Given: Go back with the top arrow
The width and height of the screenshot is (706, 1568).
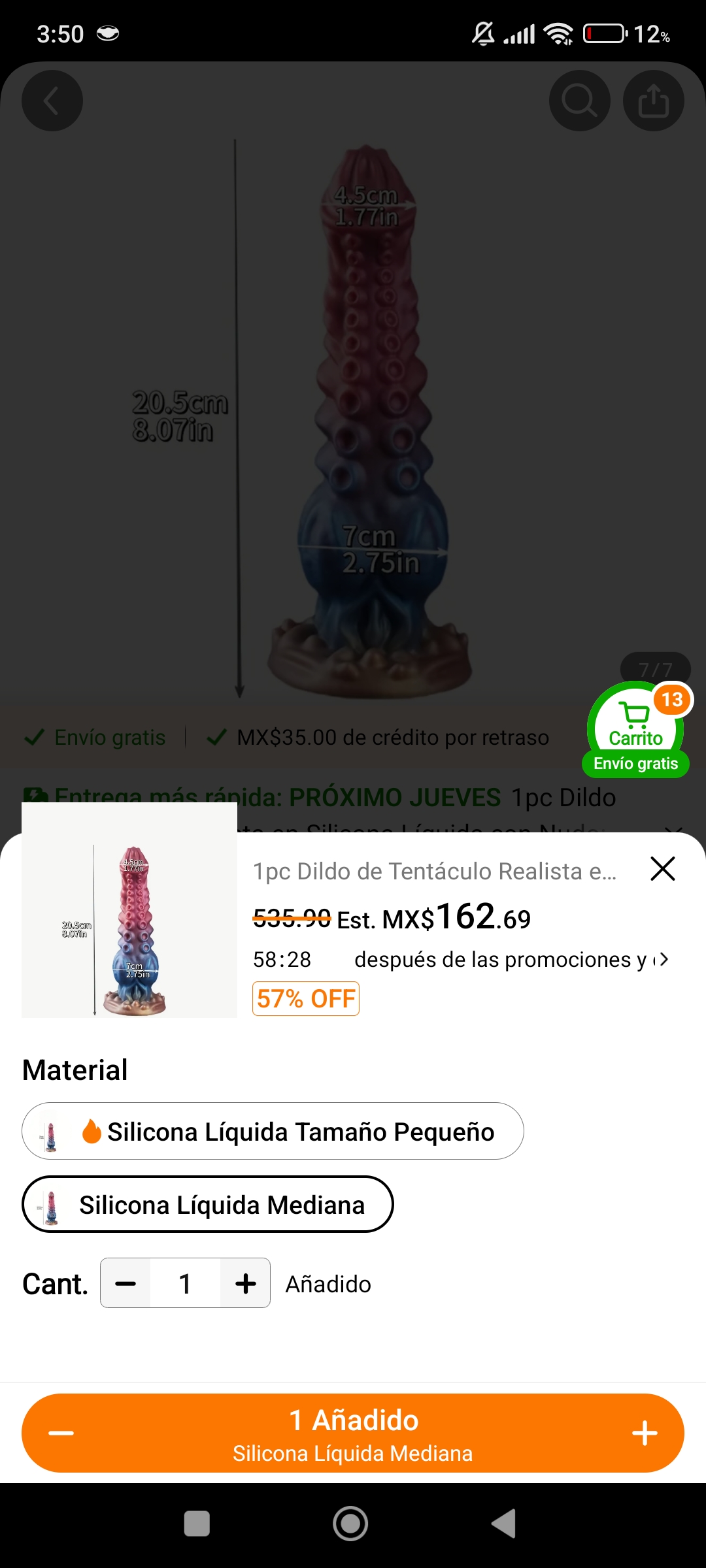Looking at the screenshot, I should point(52,101).
